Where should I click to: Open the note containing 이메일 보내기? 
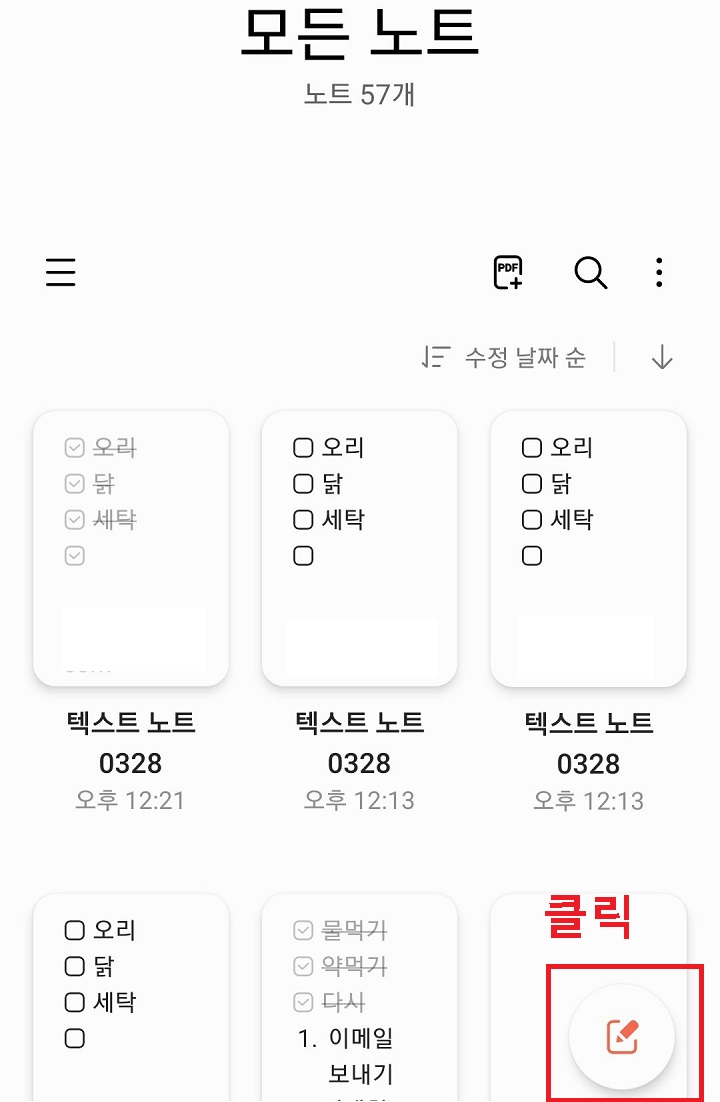(x=360, y=1000)
